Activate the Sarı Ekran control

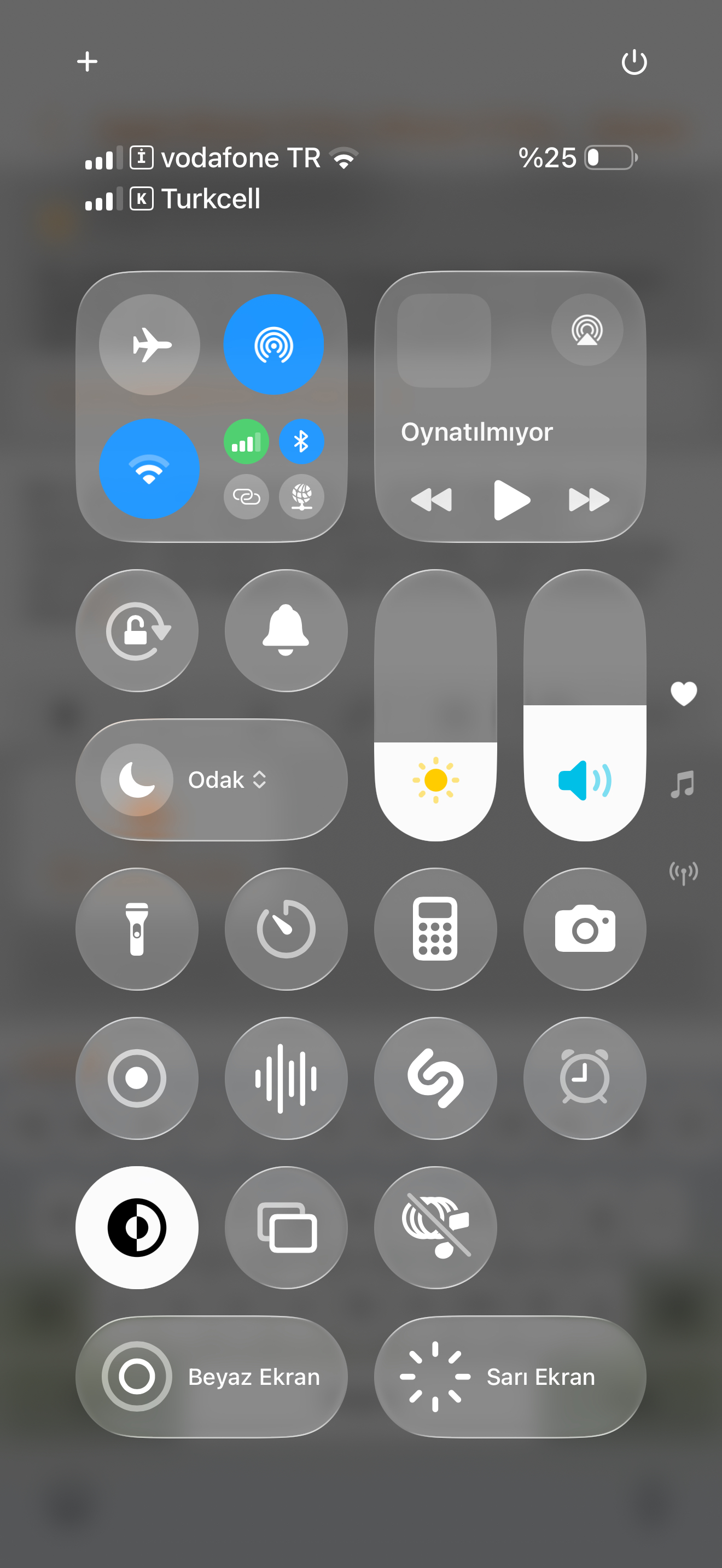click(510, 1376)
